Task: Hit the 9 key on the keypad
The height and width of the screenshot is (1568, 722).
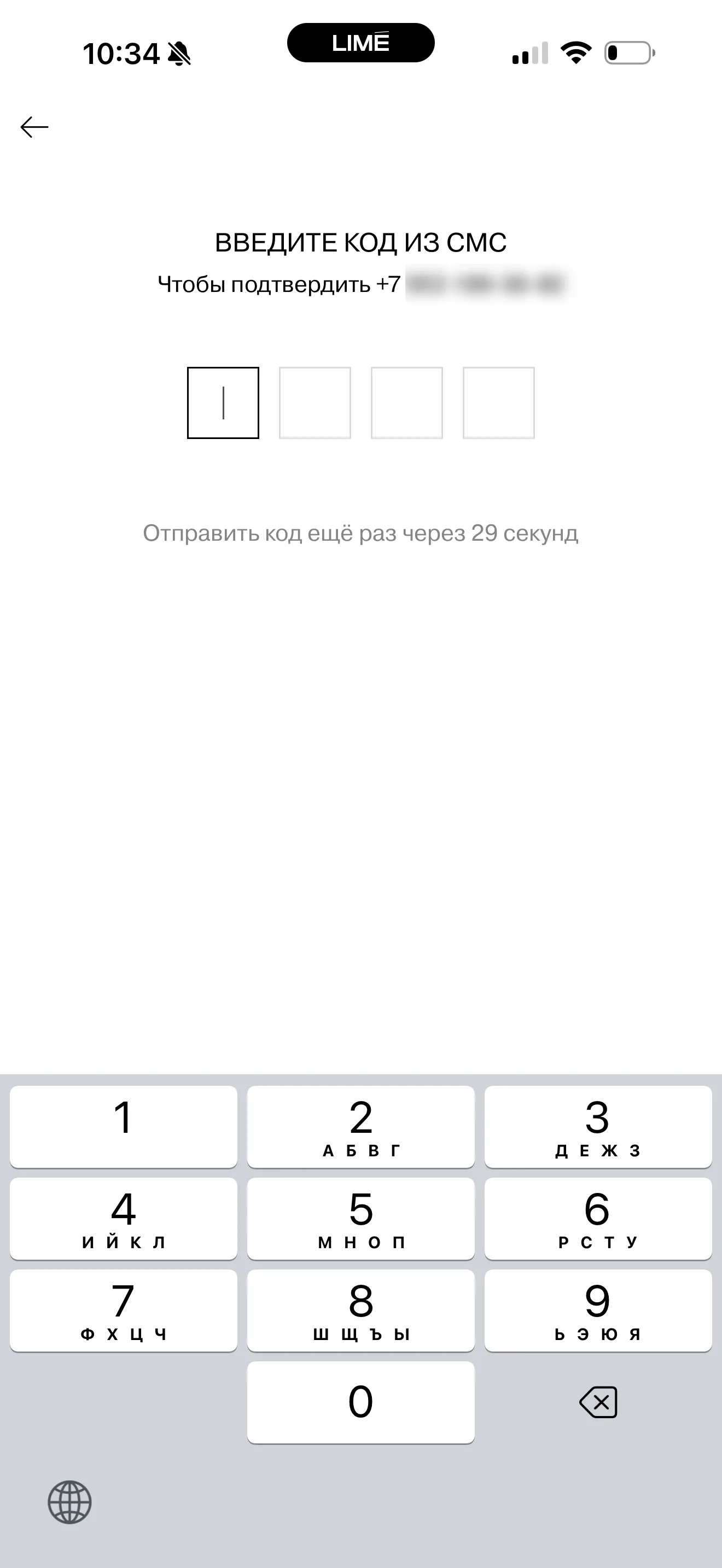Action: click(598, 1310)
